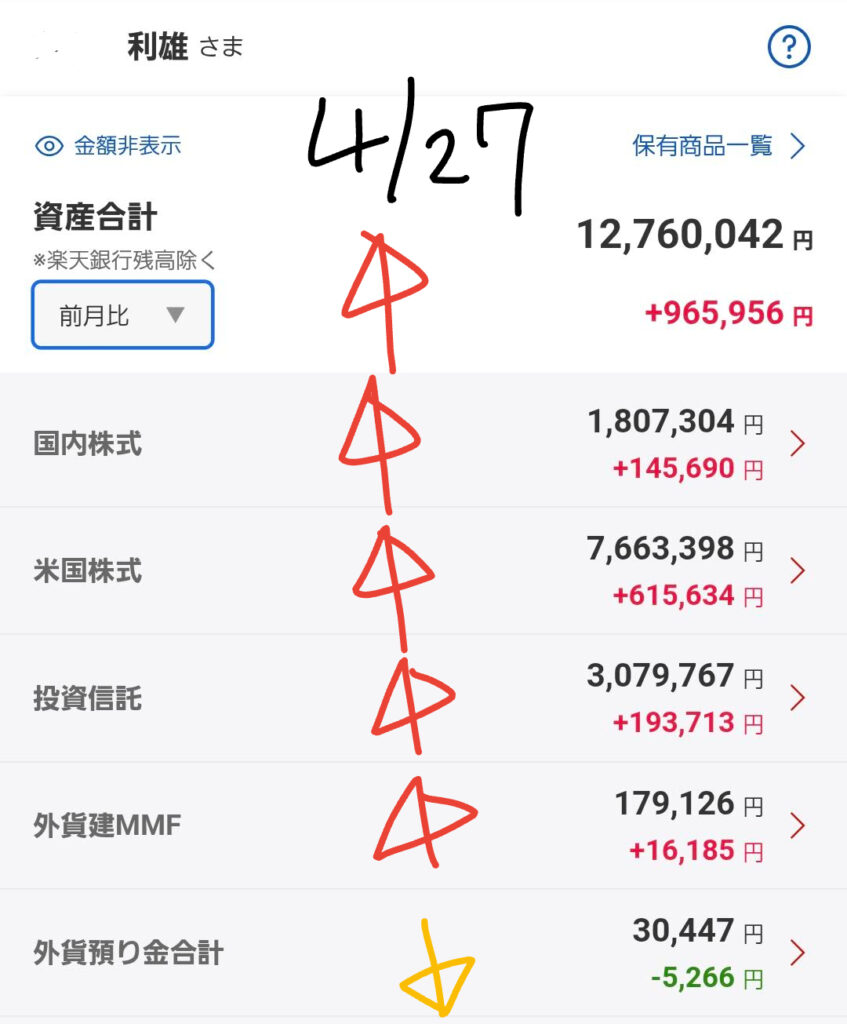The height and width of the screenshot is (1024, 847).
Task: Open the 国内株式 row
Action: pyautogui.click(x=423, y=444)
